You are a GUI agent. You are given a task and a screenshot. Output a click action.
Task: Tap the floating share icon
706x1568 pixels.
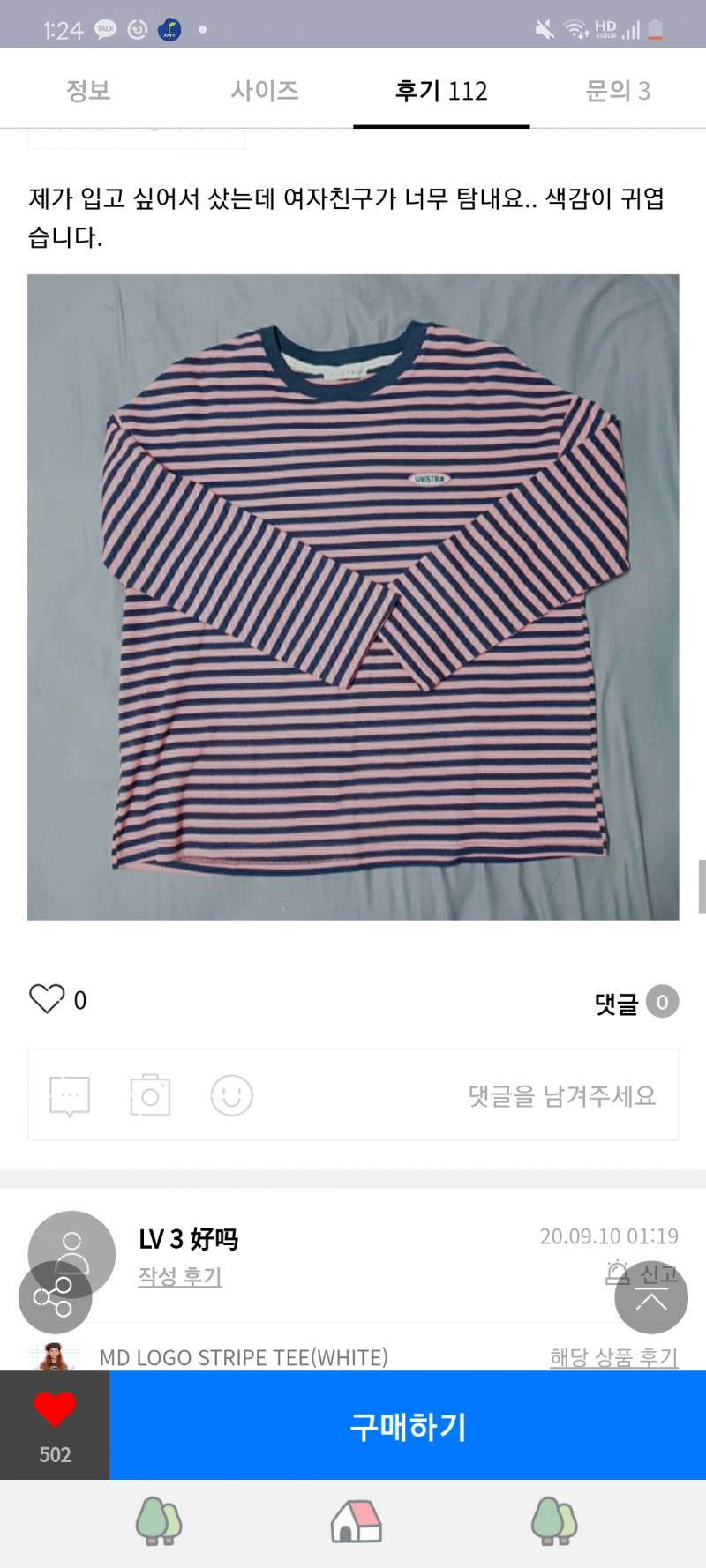pyautogui.click(x=55, y=1296)
